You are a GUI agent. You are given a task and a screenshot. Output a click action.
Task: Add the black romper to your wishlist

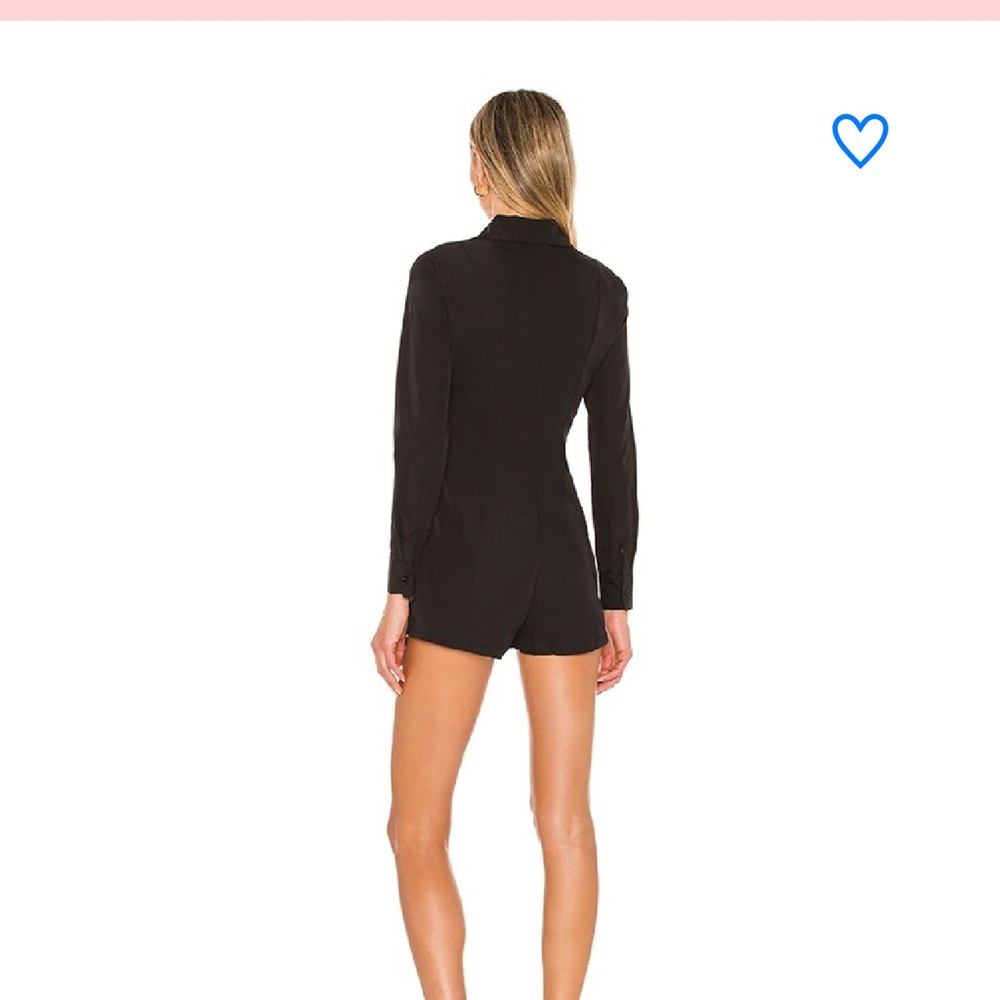pos(860,139)
